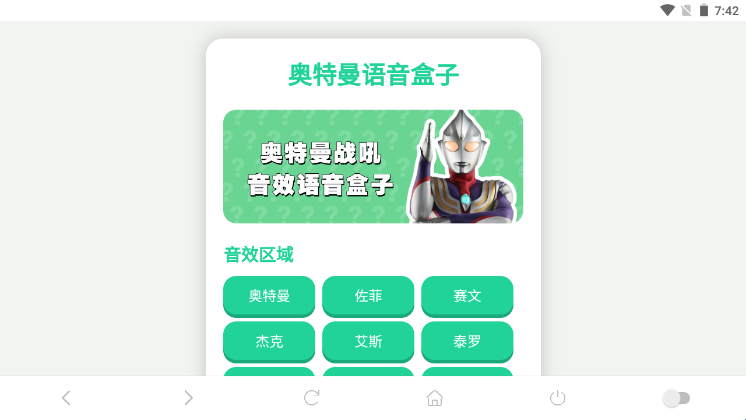Flip the toggle switch in bottom bar
Screen dimensions: 746x420
(x=677, y=398)
